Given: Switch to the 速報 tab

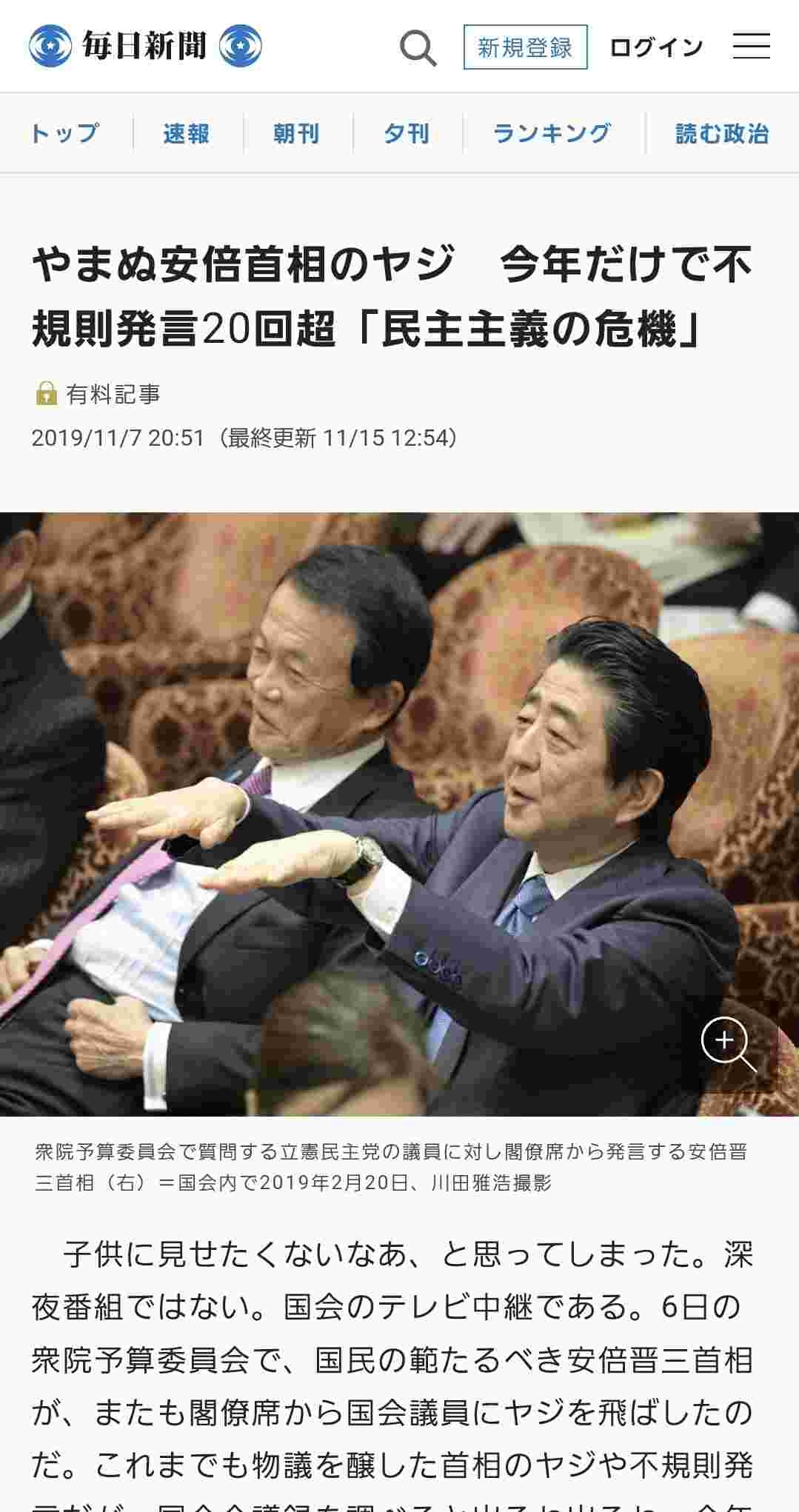Looking at the screenshot, I should coord(186,133).
